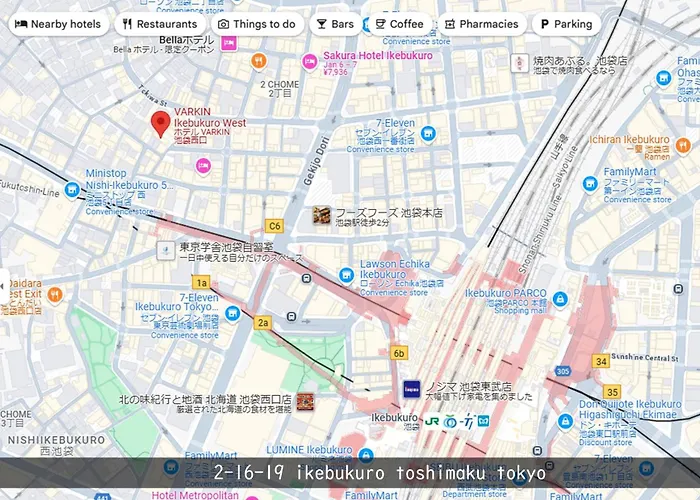Tap the Ministop Nishi-Ikebukuro marker
This screenshot has height=500, width=700.
(x=72, y=190)
